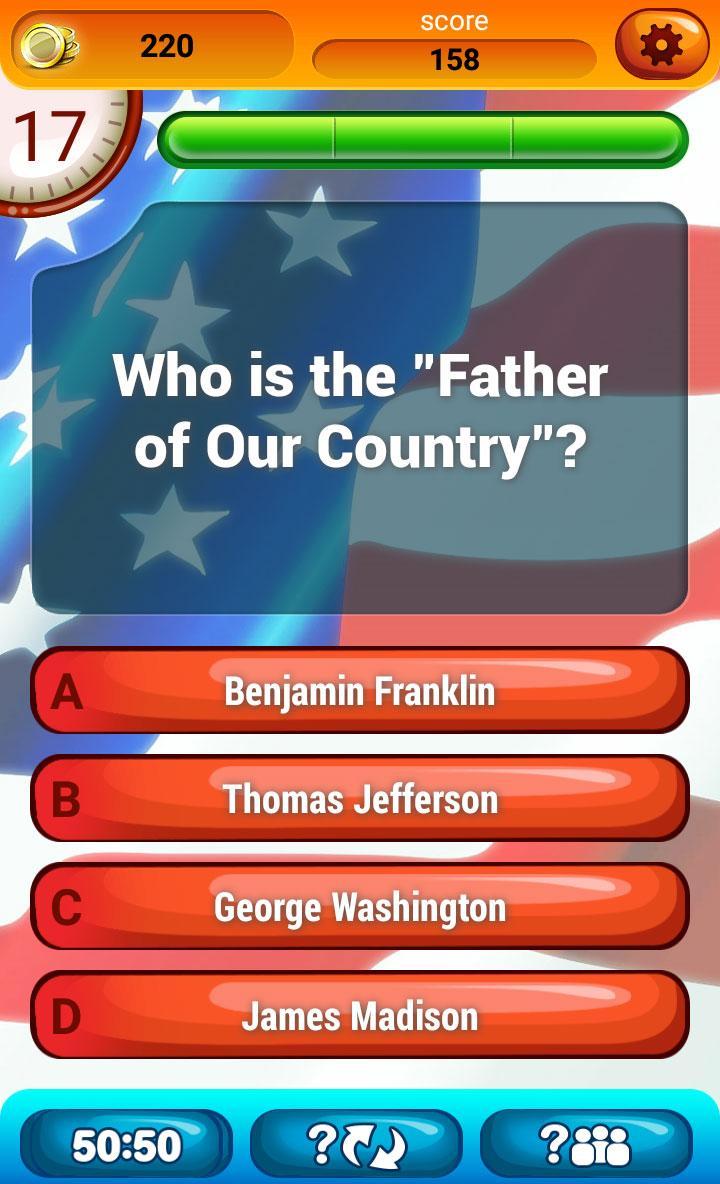Click the score label at top

pyautogui.click(x=455, y=20)
